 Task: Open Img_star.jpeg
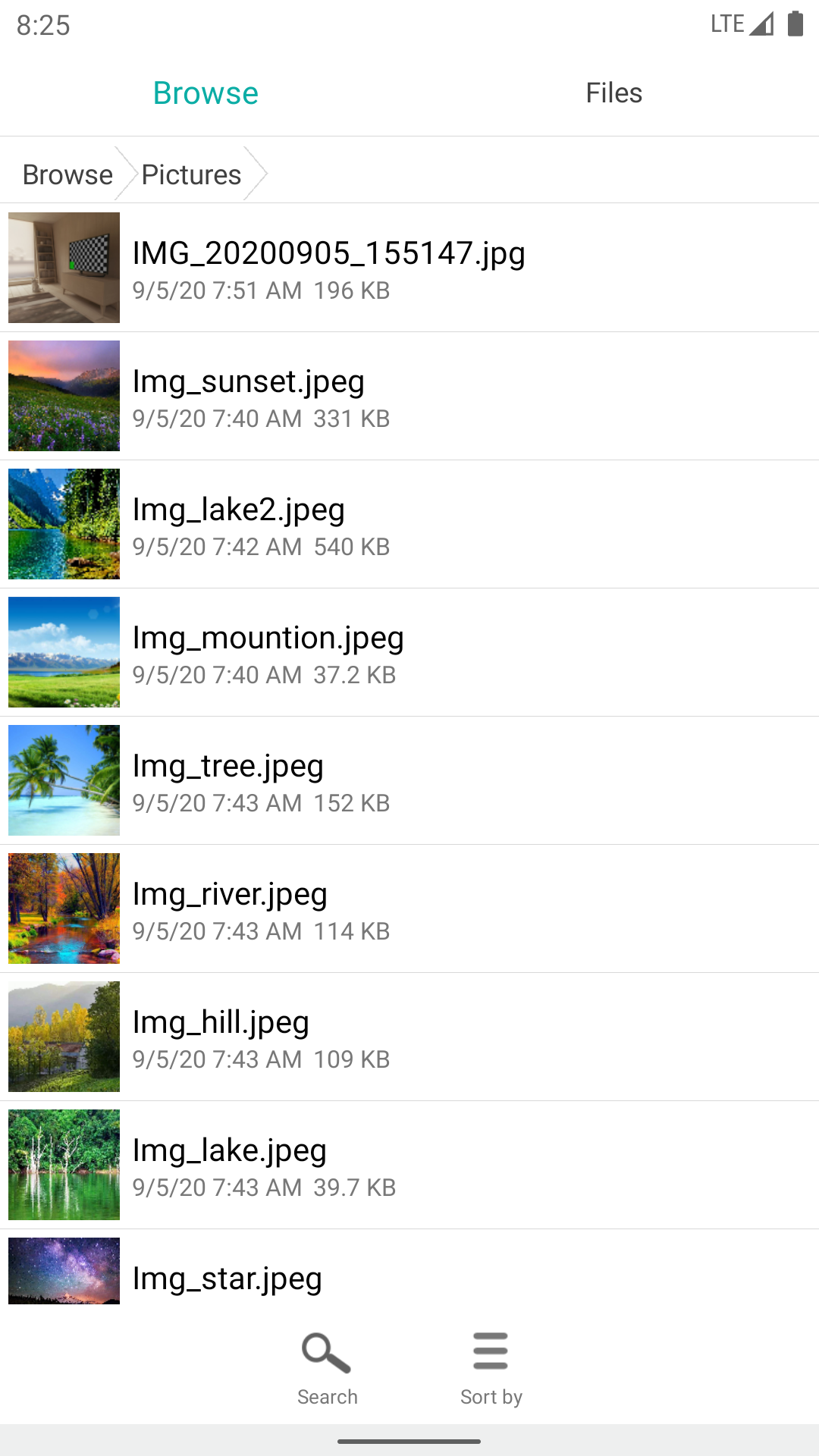(409, 1274)
